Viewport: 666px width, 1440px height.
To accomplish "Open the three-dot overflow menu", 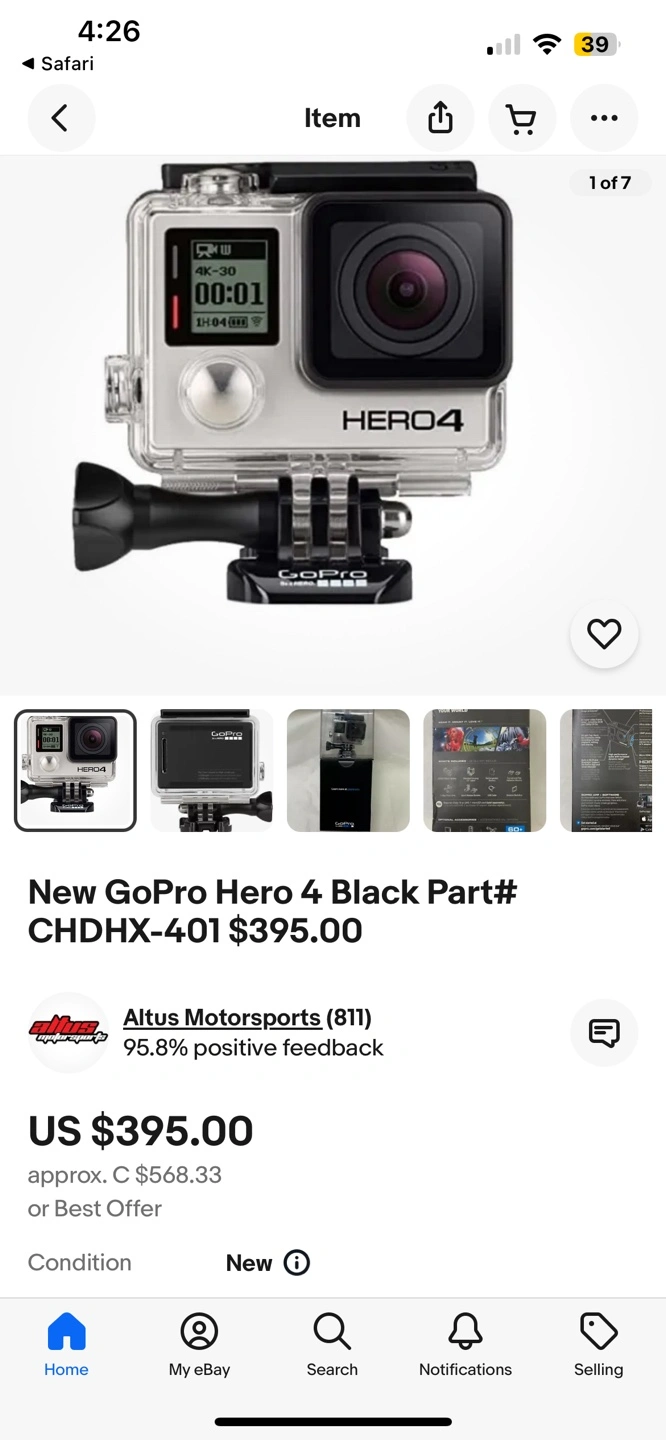I will pyautogui.click(x=604, y=118).
